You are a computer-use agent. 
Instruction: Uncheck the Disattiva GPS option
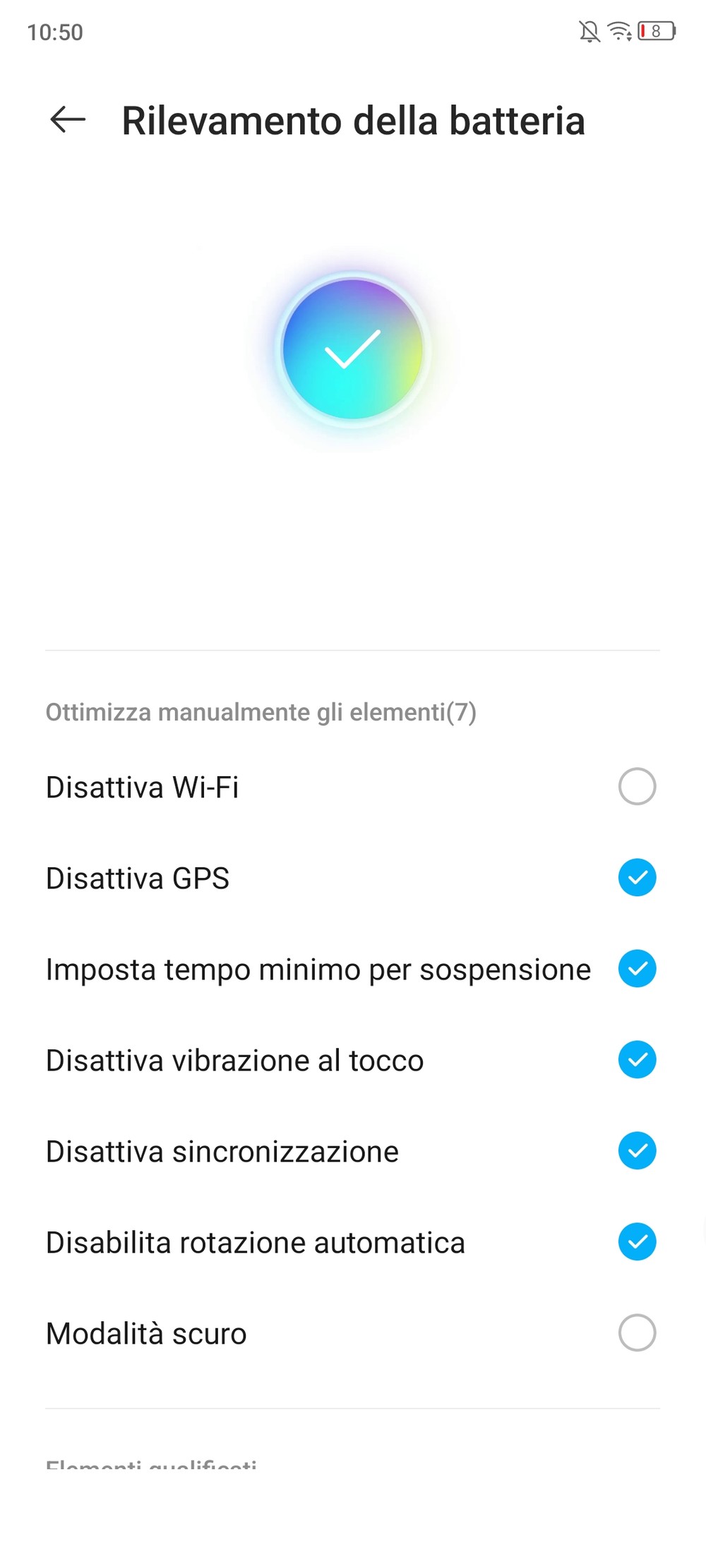[x=637, y=877]
